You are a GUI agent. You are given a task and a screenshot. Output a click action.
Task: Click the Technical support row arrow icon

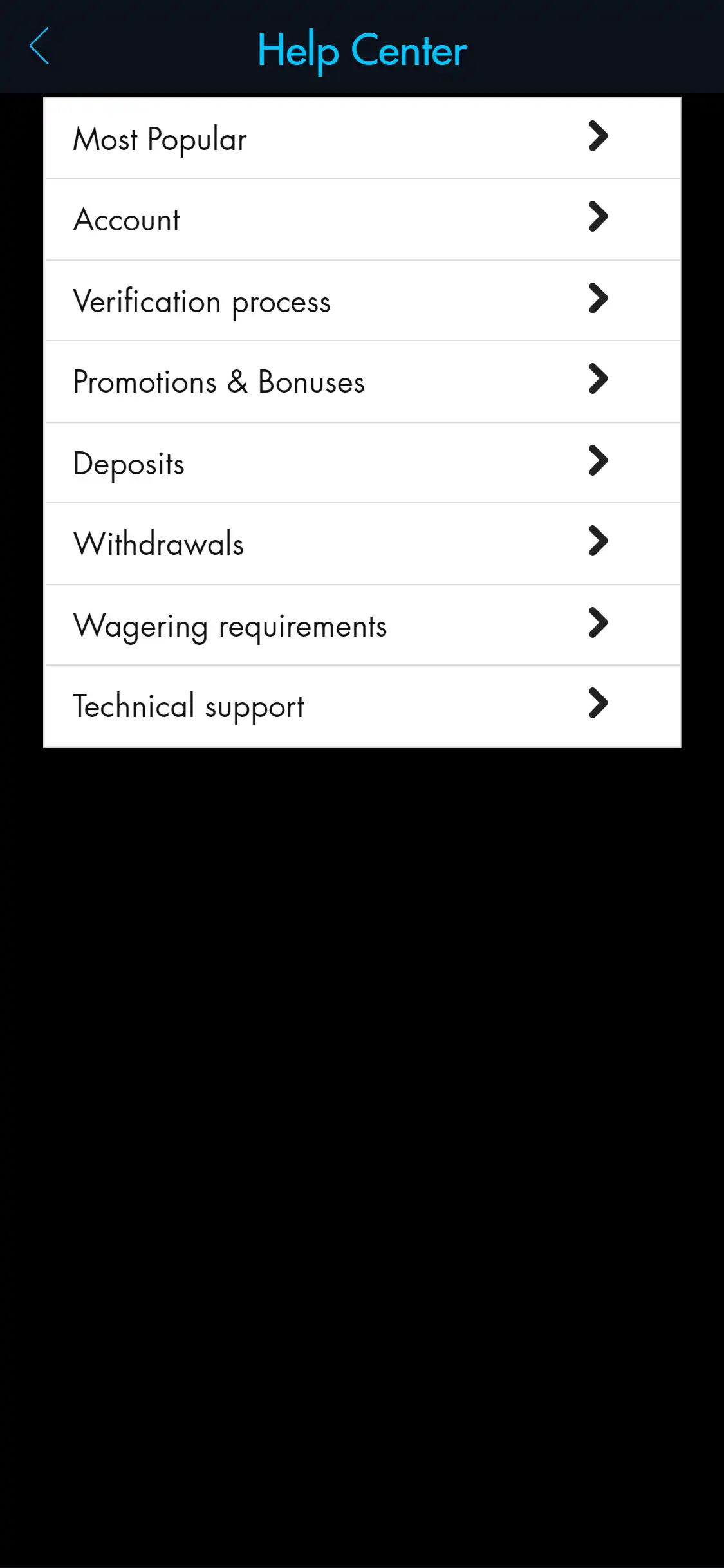click(598, 705)
